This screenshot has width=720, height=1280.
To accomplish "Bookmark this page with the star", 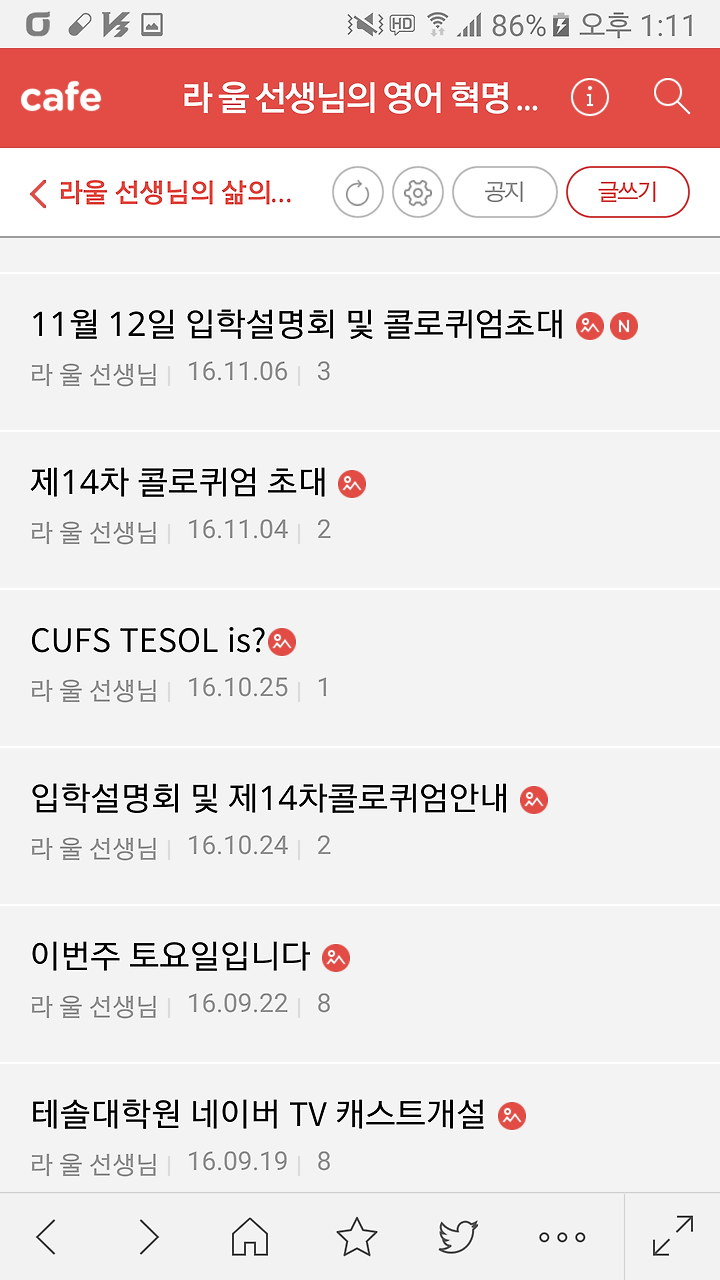I will [x=357, y=1237].
